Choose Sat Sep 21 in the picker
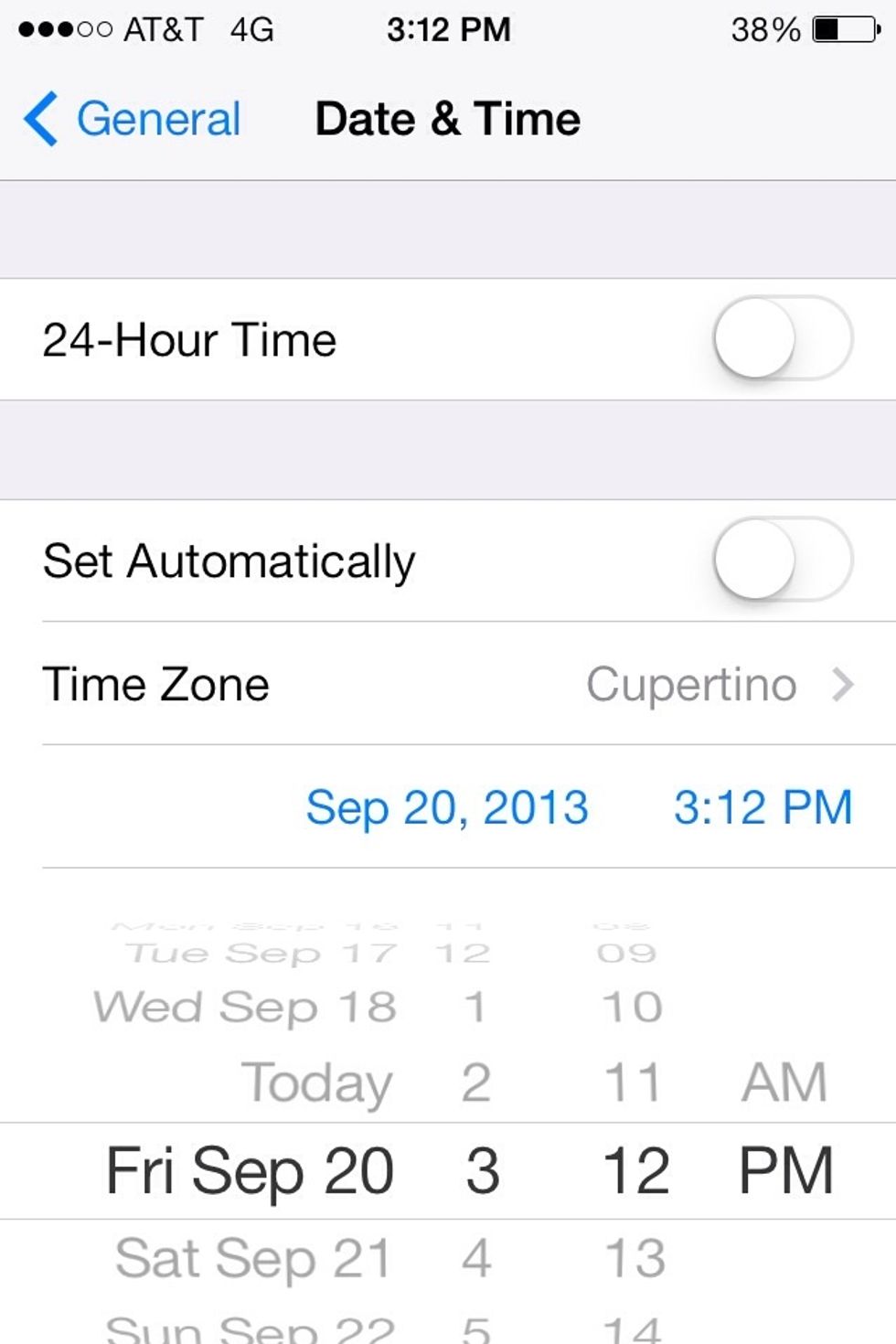 253,1258
